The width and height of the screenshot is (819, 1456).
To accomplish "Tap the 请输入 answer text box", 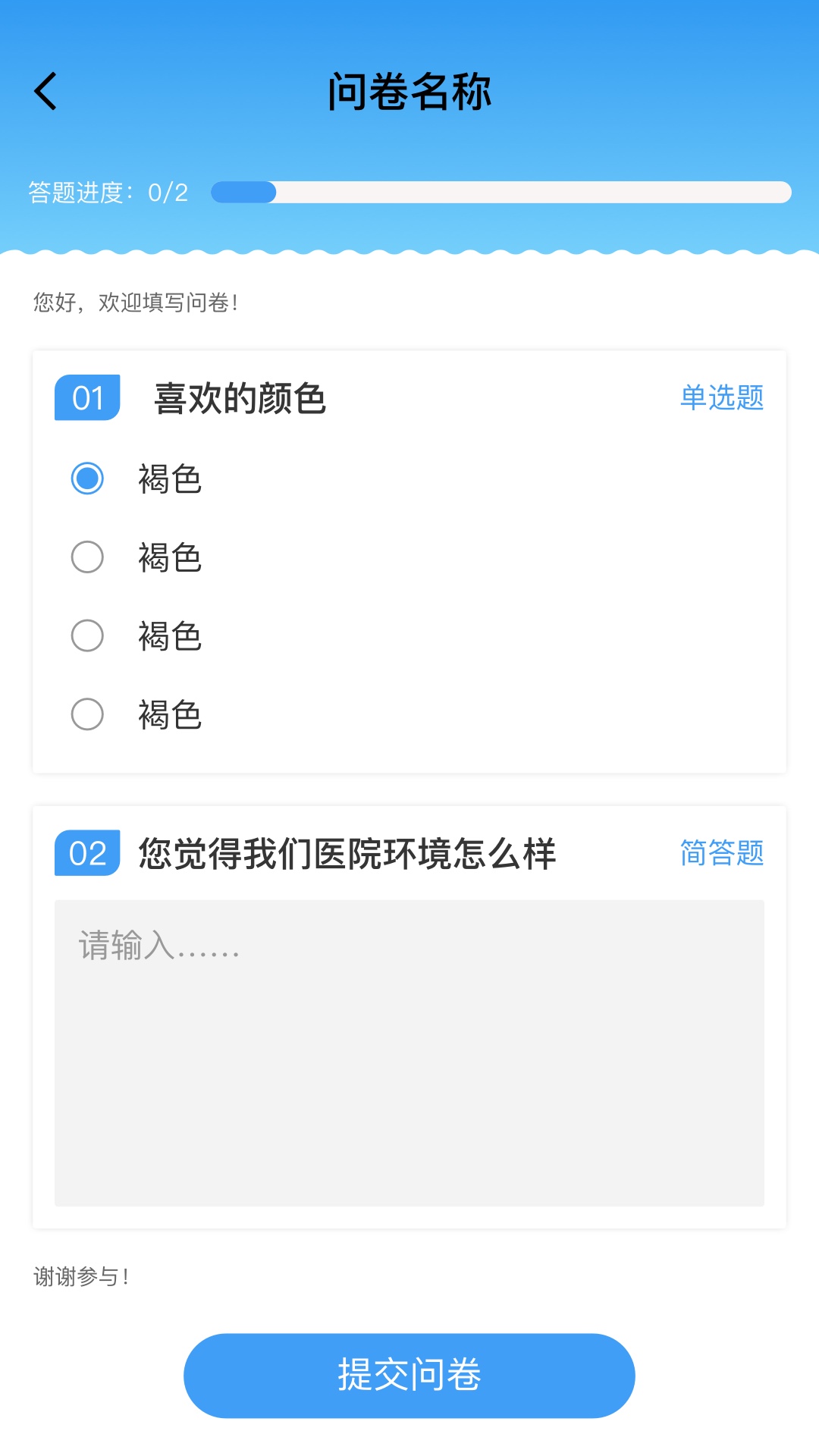I will pos(409,1046).
